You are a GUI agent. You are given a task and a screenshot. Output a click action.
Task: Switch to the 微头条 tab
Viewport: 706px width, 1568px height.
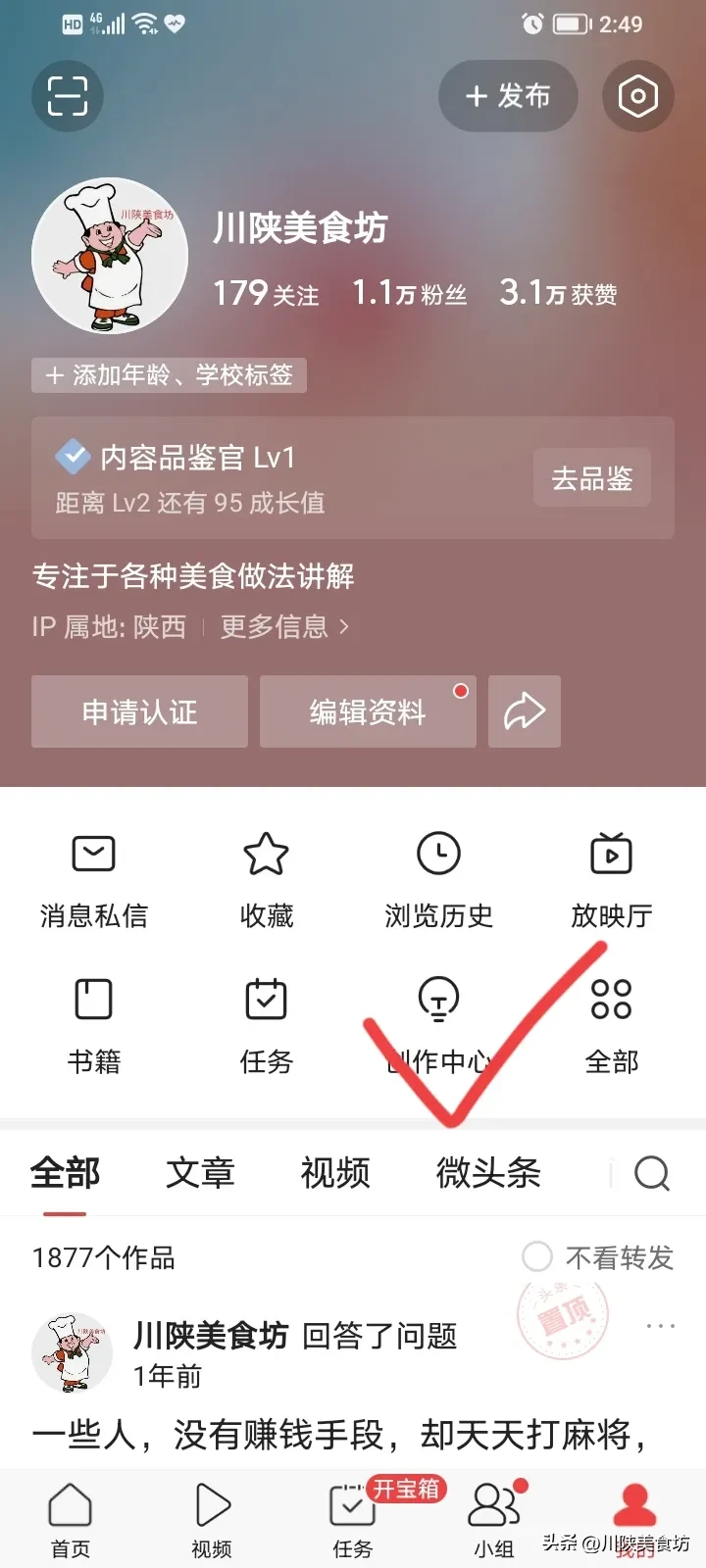tap(487, 1172)
